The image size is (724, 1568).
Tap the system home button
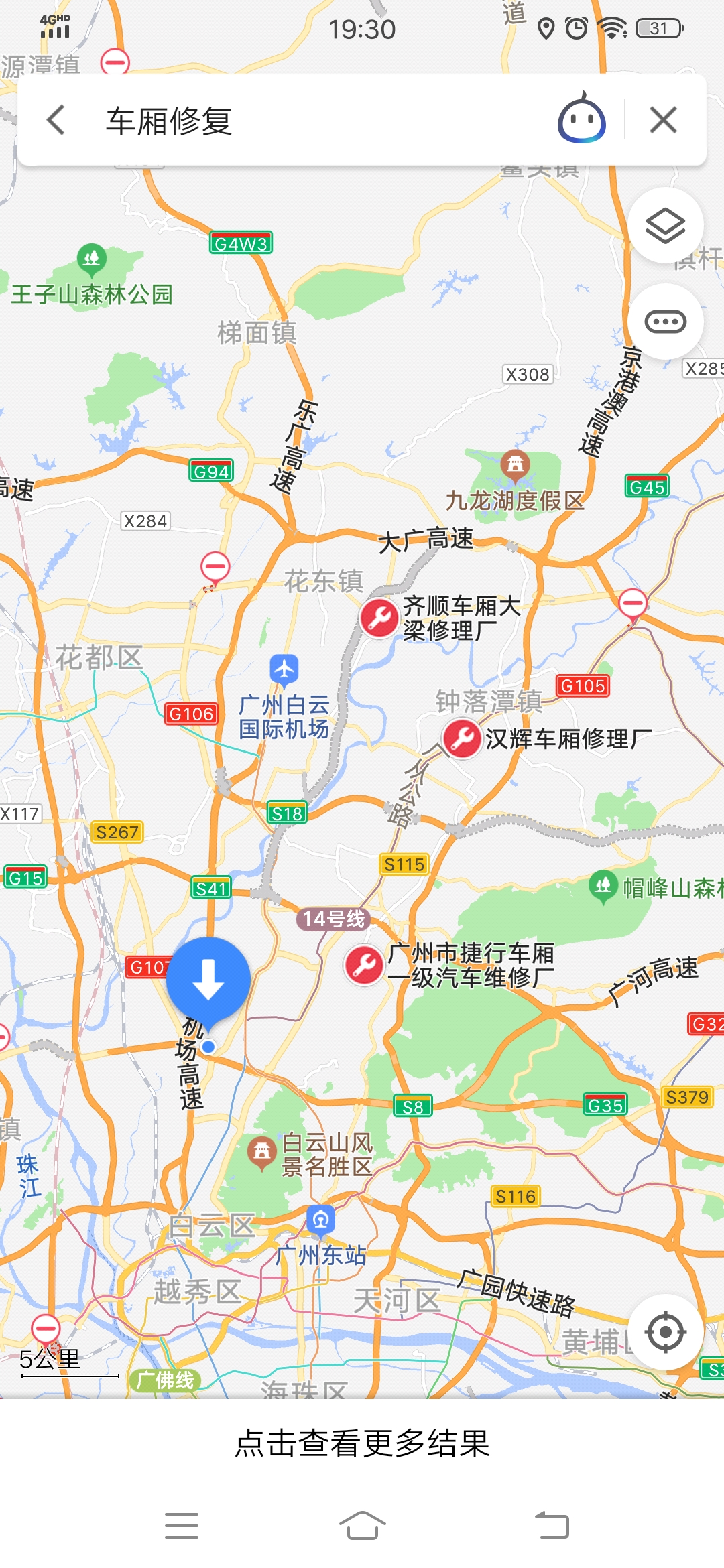(x=362, y=1526)
